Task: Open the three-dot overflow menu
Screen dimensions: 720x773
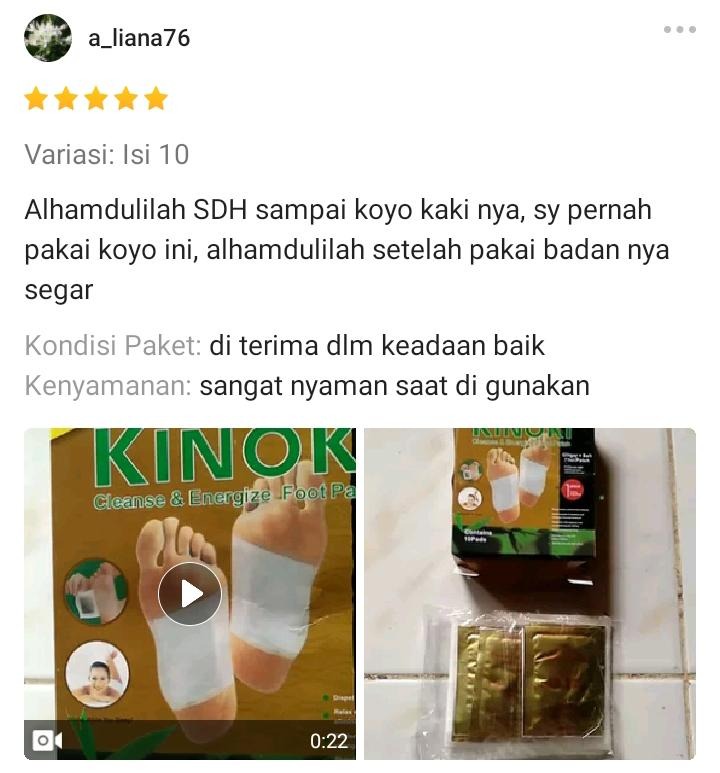Action: click(x=679, y=30)
